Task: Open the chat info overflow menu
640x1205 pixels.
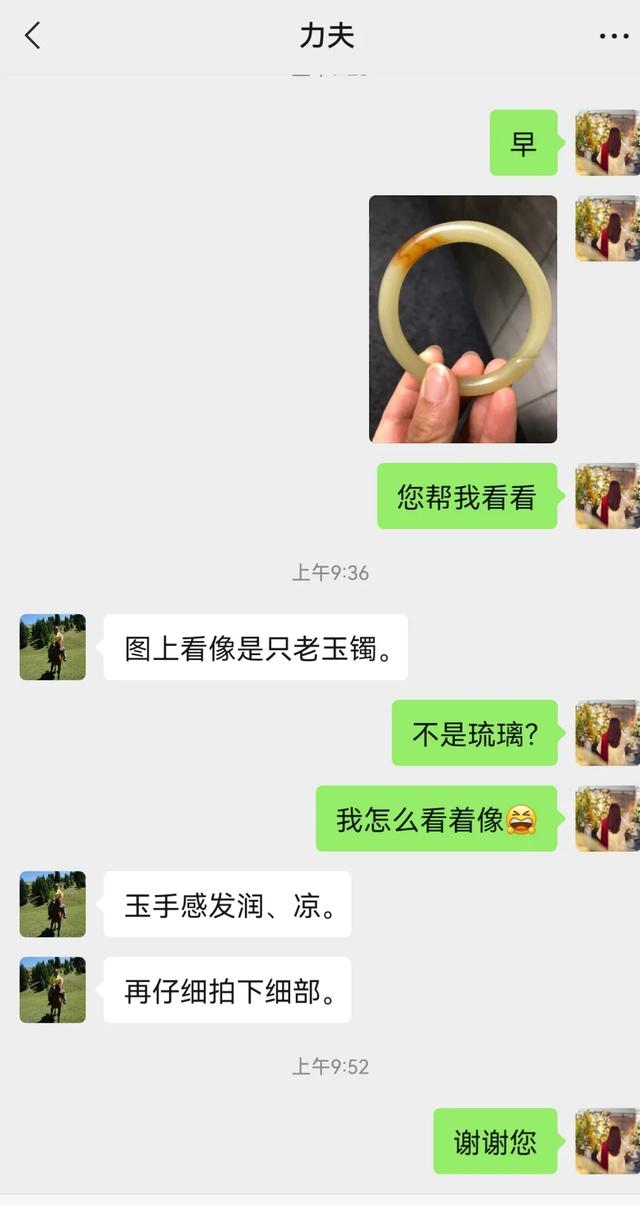Action: tap(613, 36)
